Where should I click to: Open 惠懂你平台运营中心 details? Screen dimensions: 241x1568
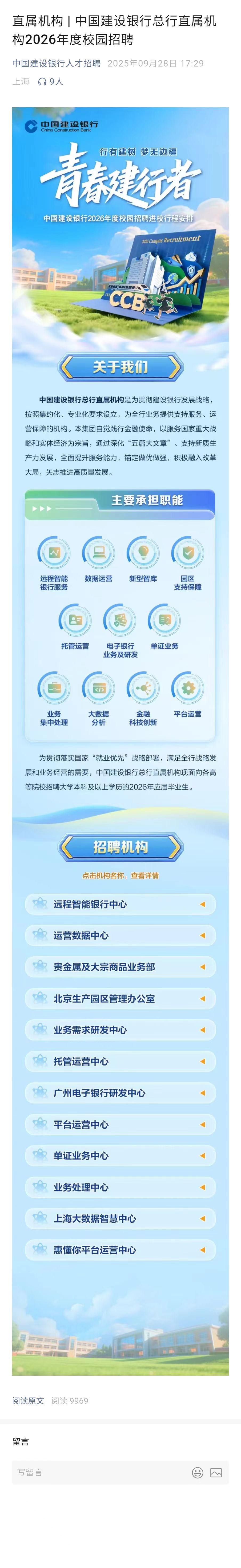click(120, 1250)
